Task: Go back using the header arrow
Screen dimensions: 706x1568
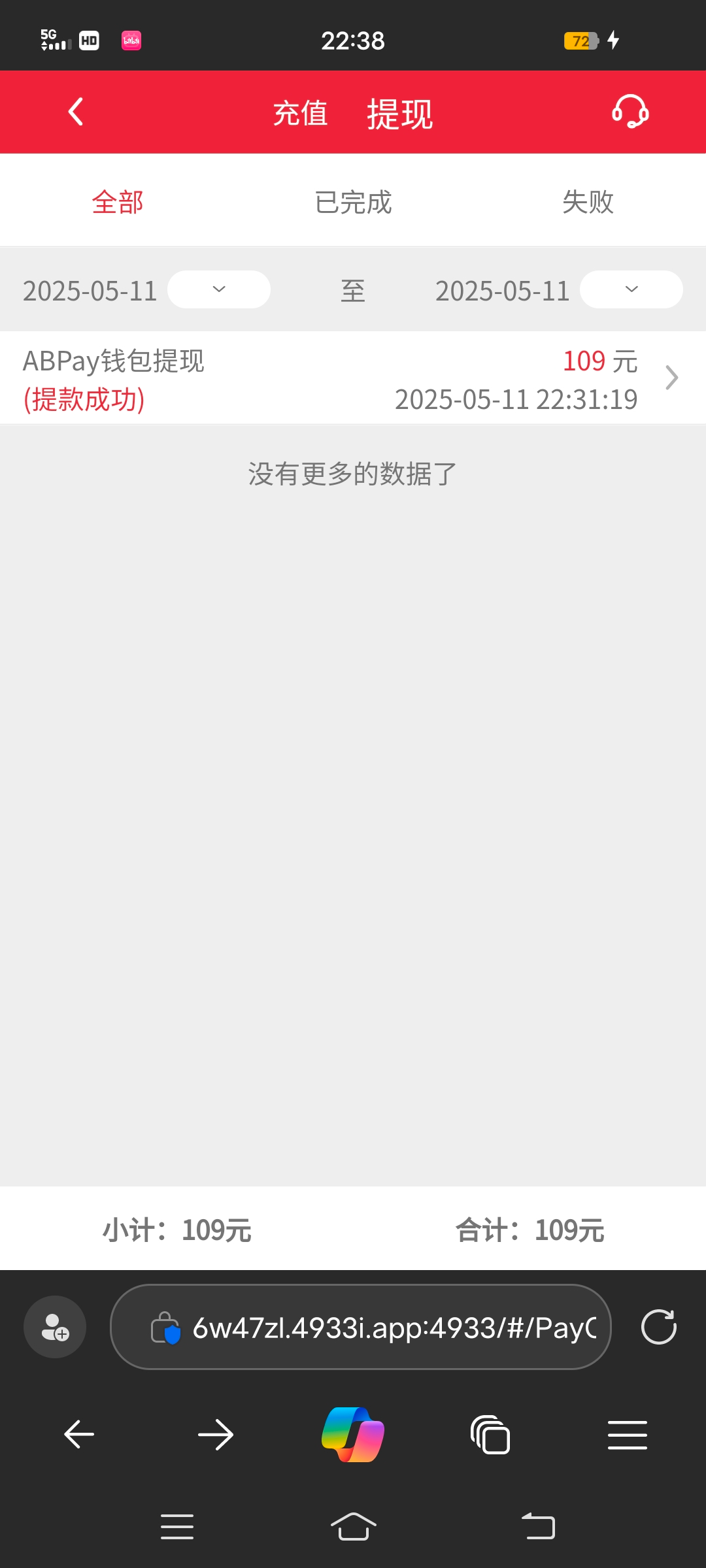Action: coord(76,112)
